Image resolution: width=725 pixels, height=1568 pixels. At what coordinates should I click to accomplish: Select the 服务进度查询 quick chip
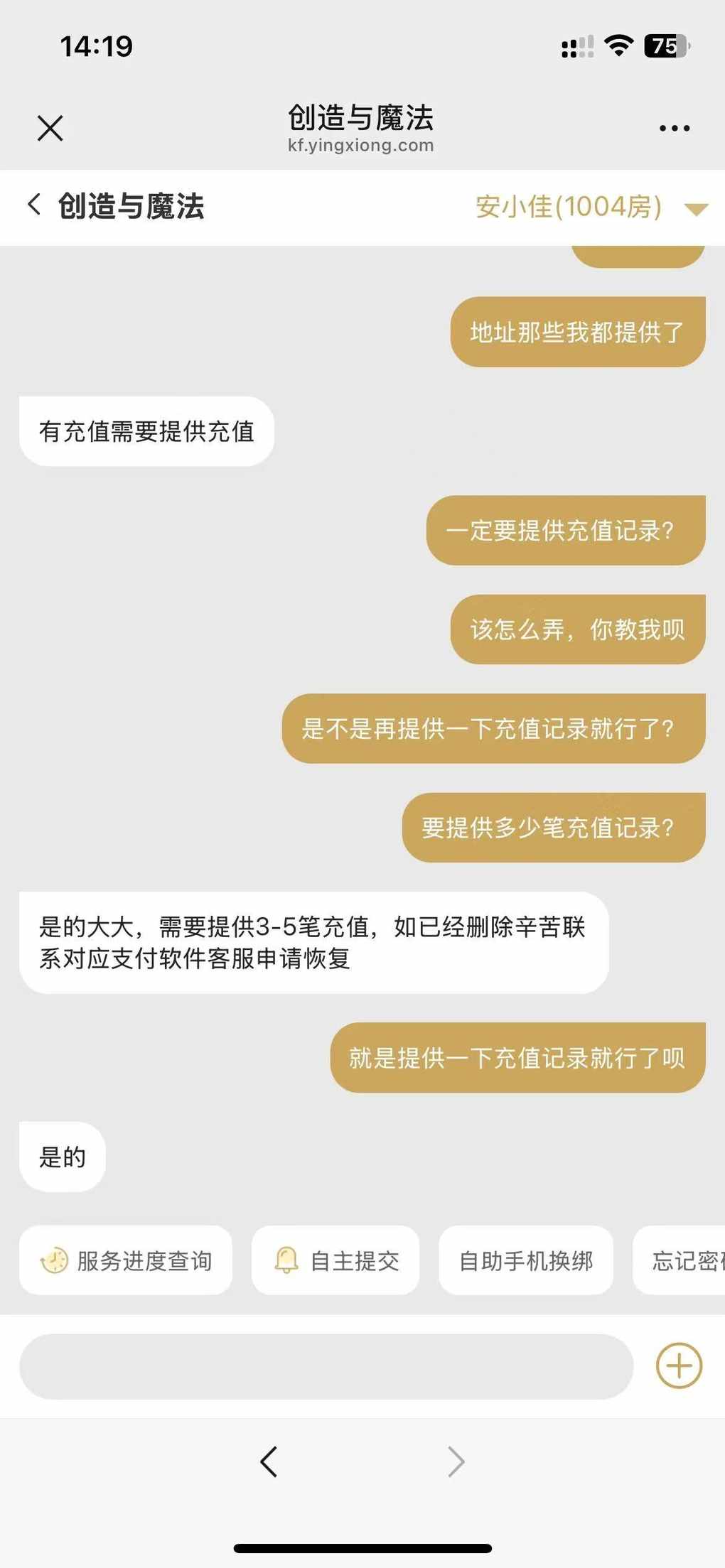pos(126,1260)
